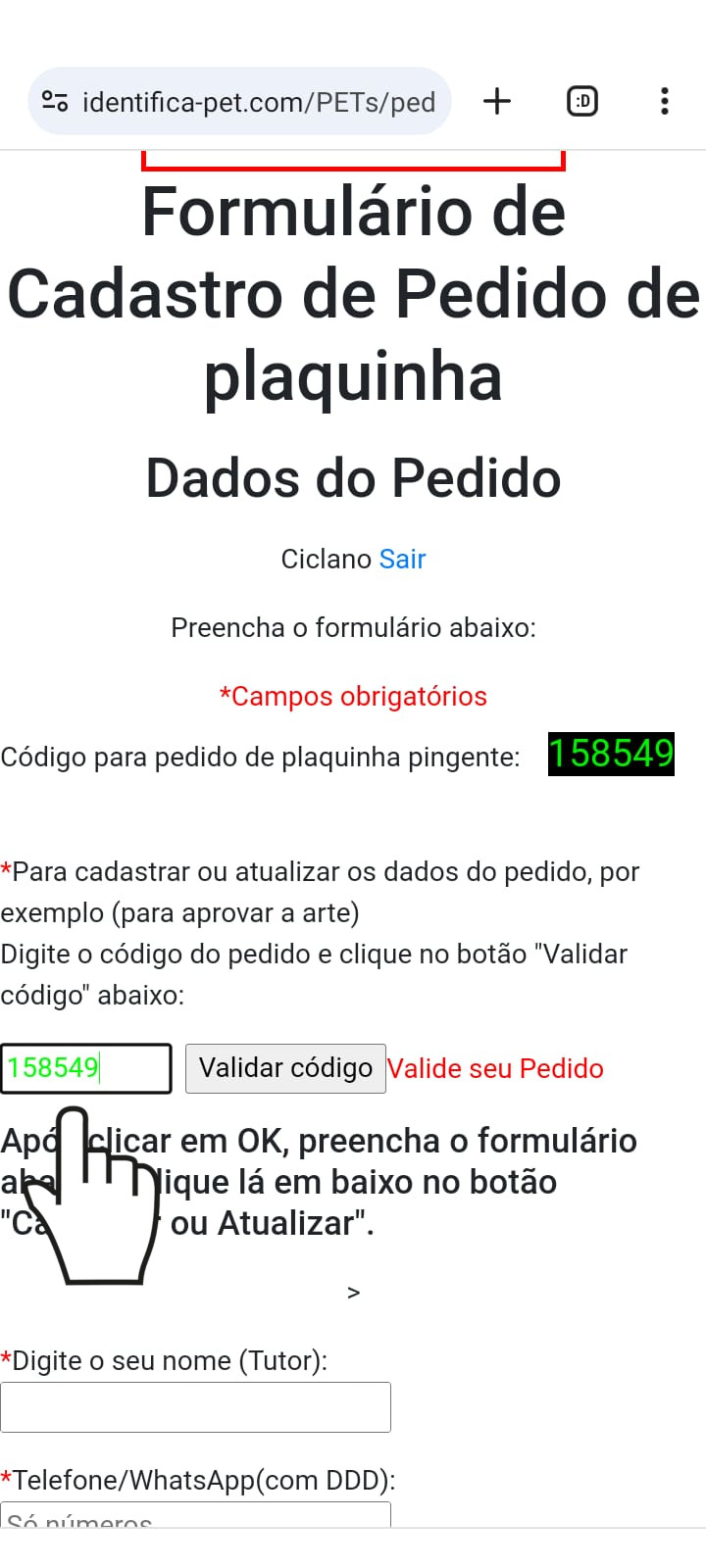Image resolution: width=706 pixels, height=1568 pixels.
Task: Tap the Validar código button
Action: tap(285, 1068)
